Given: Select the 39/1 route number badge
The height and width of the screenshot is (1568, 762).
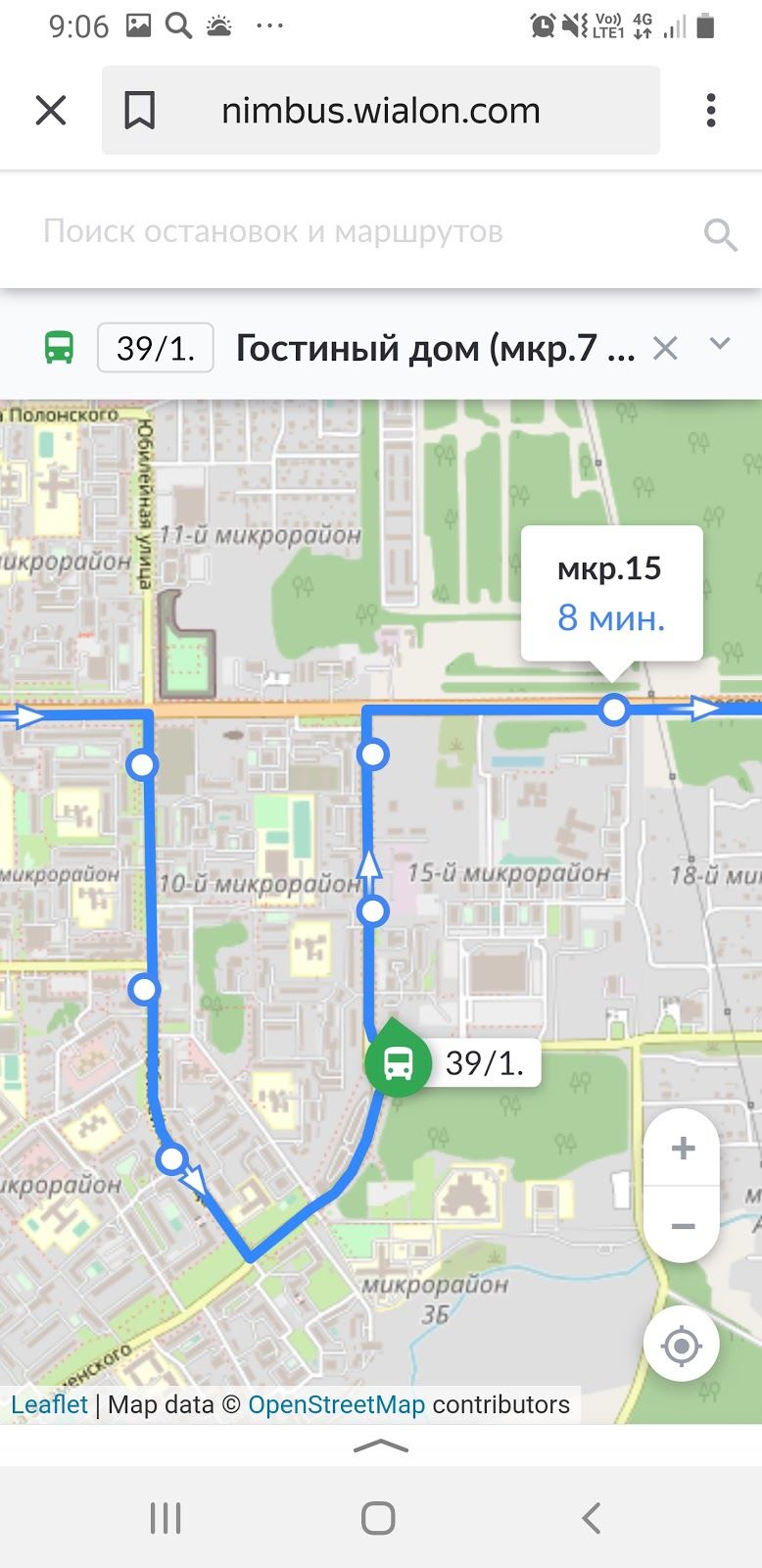Looking at the screenshot, I should pos(155,347).
